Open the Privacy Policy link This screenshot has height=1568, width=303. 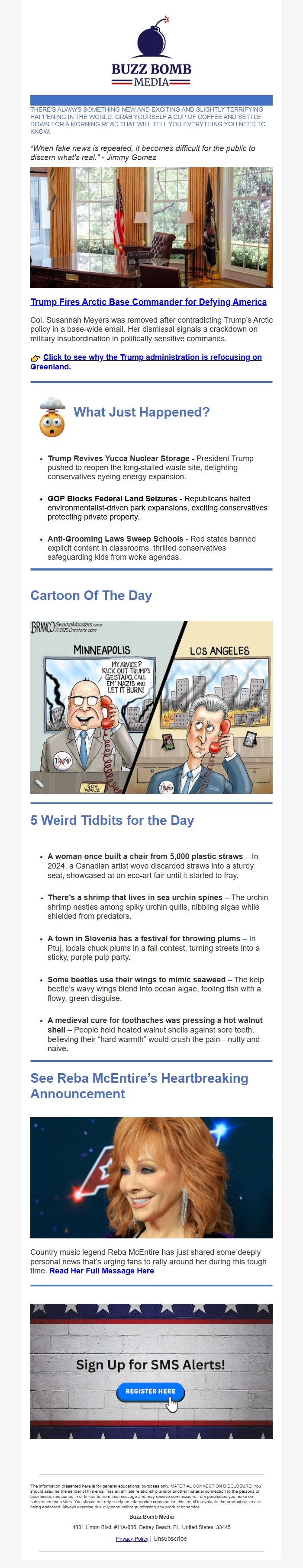coord(132,1538)
